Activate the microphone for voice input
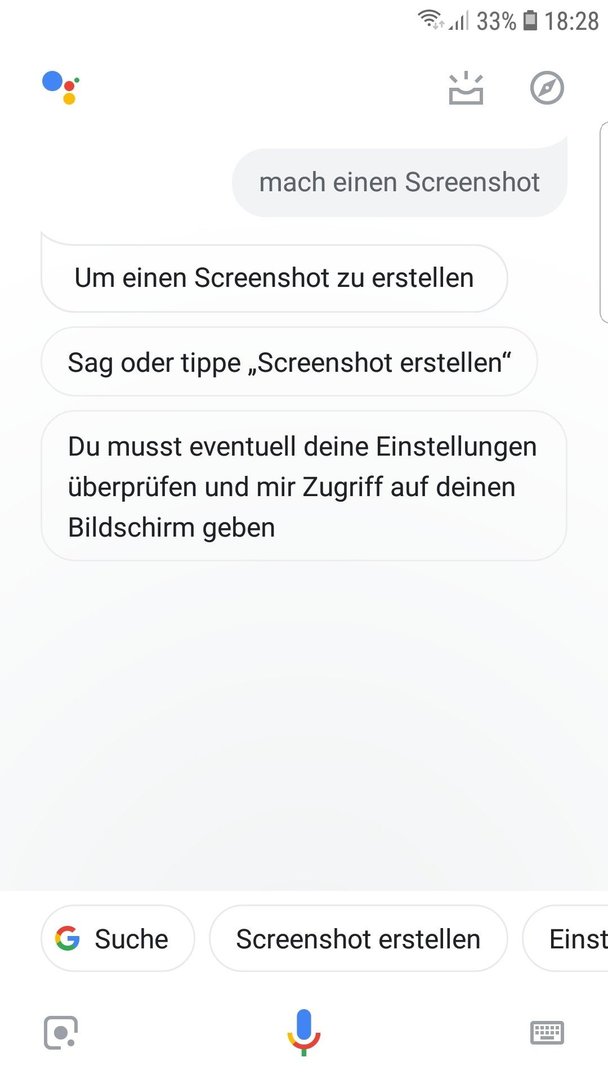 304,1032
